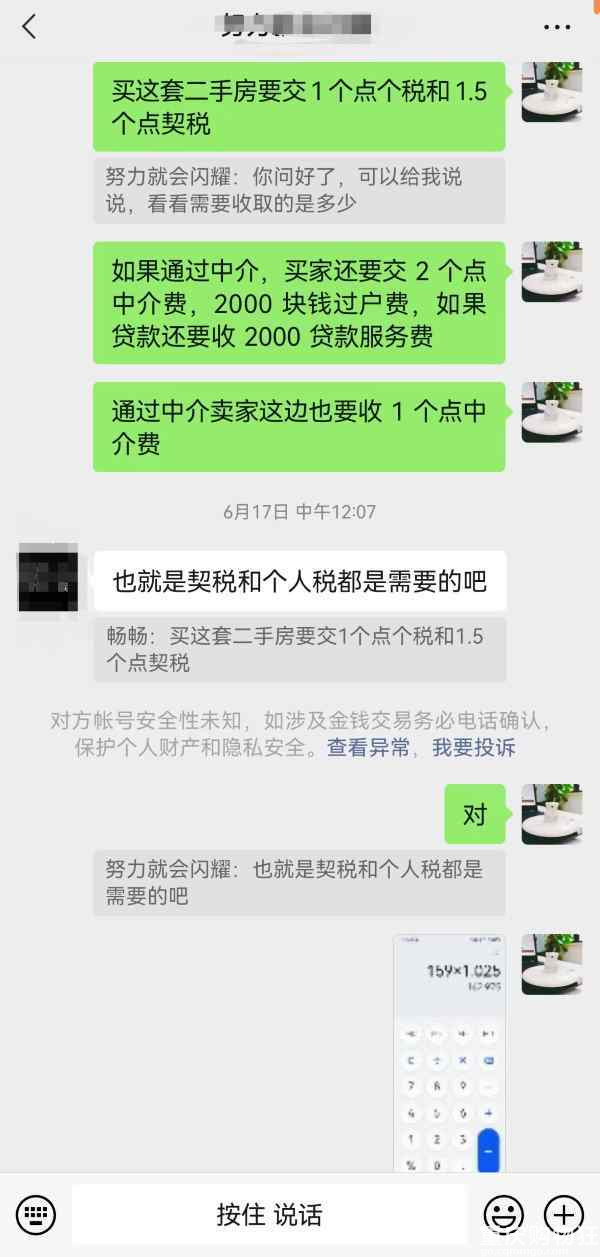Open the chat info overflow menu
The image size is (600, 1257).
(557, 27)
